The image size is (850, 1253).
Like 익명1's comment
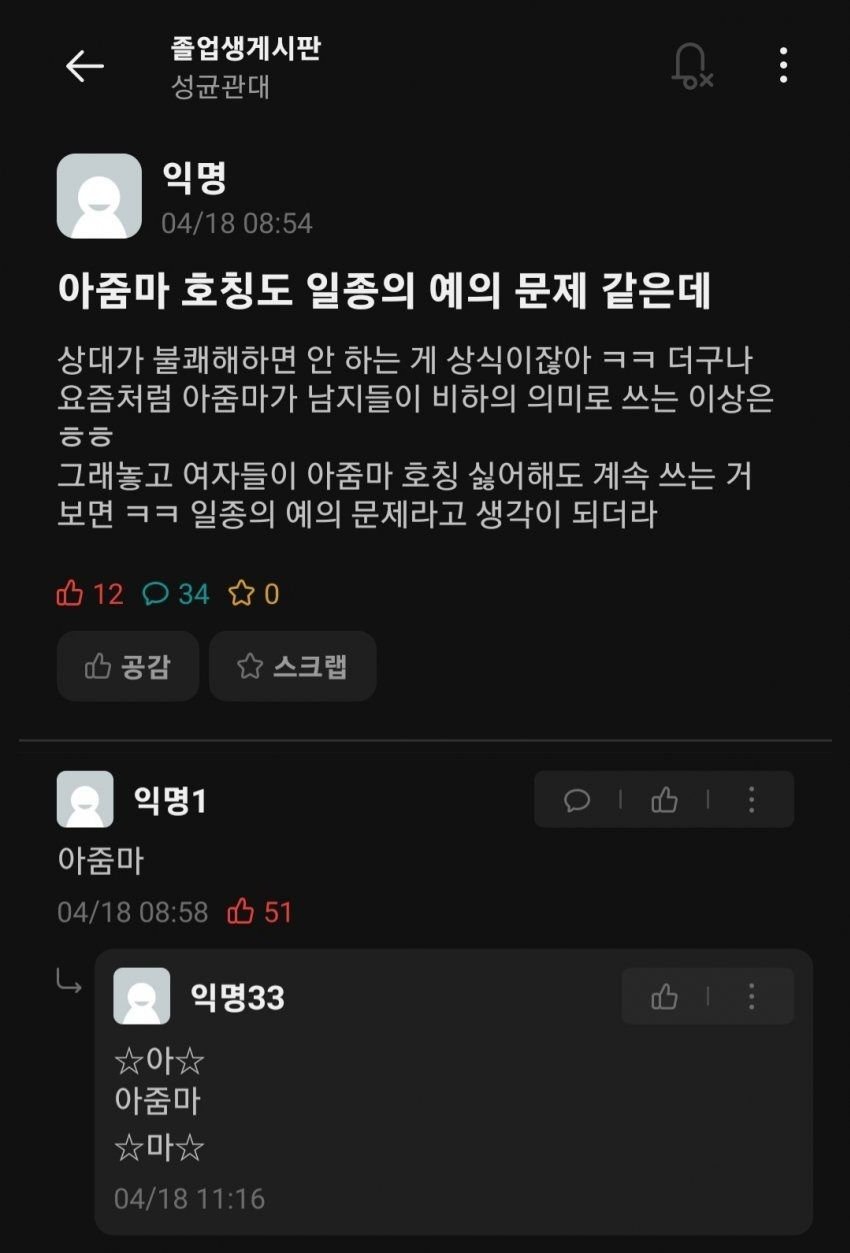click(x=664, y=800)
